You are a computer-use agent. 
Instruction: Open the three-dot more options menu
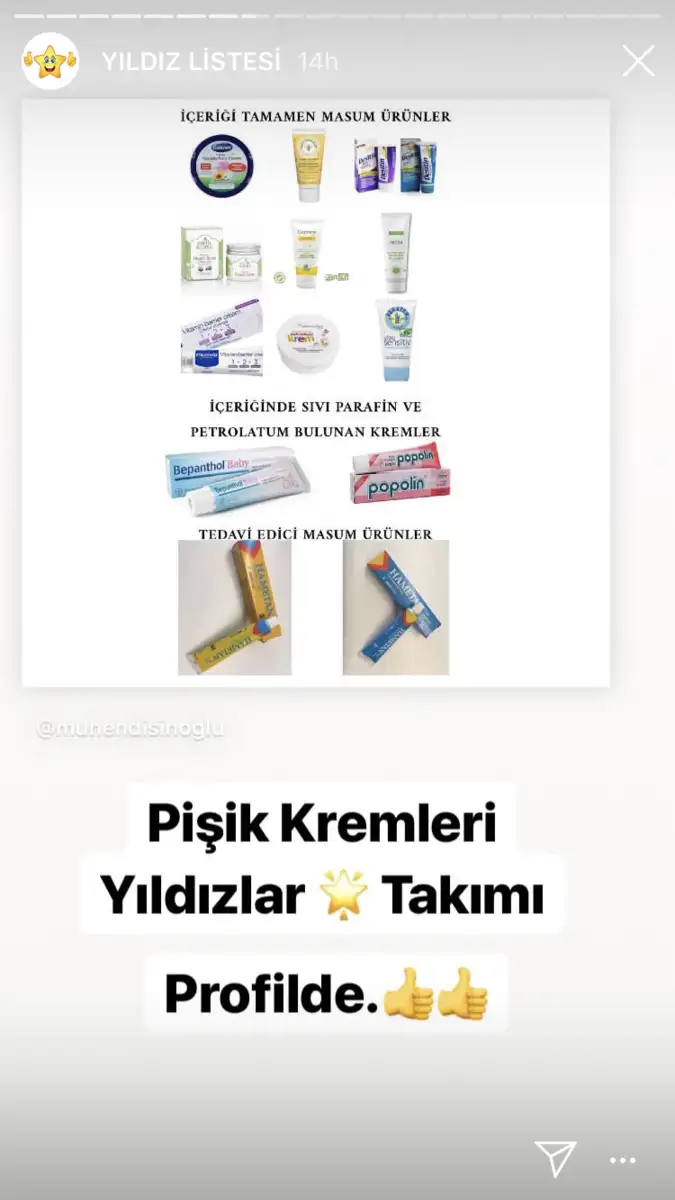[623, 1160]
